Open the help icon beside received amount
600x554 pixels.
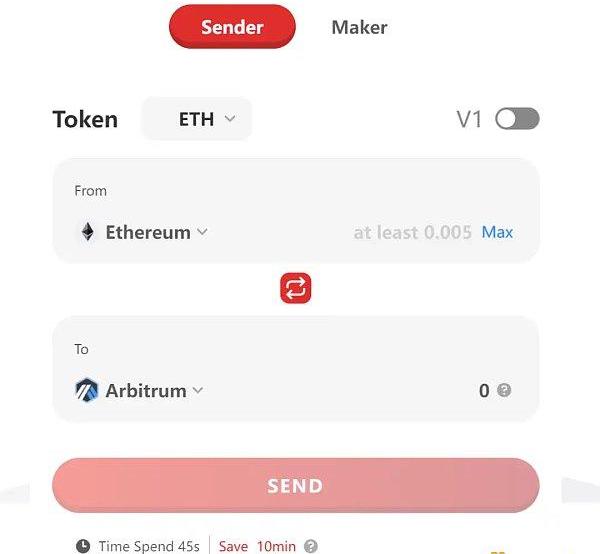tap(504, 390)
